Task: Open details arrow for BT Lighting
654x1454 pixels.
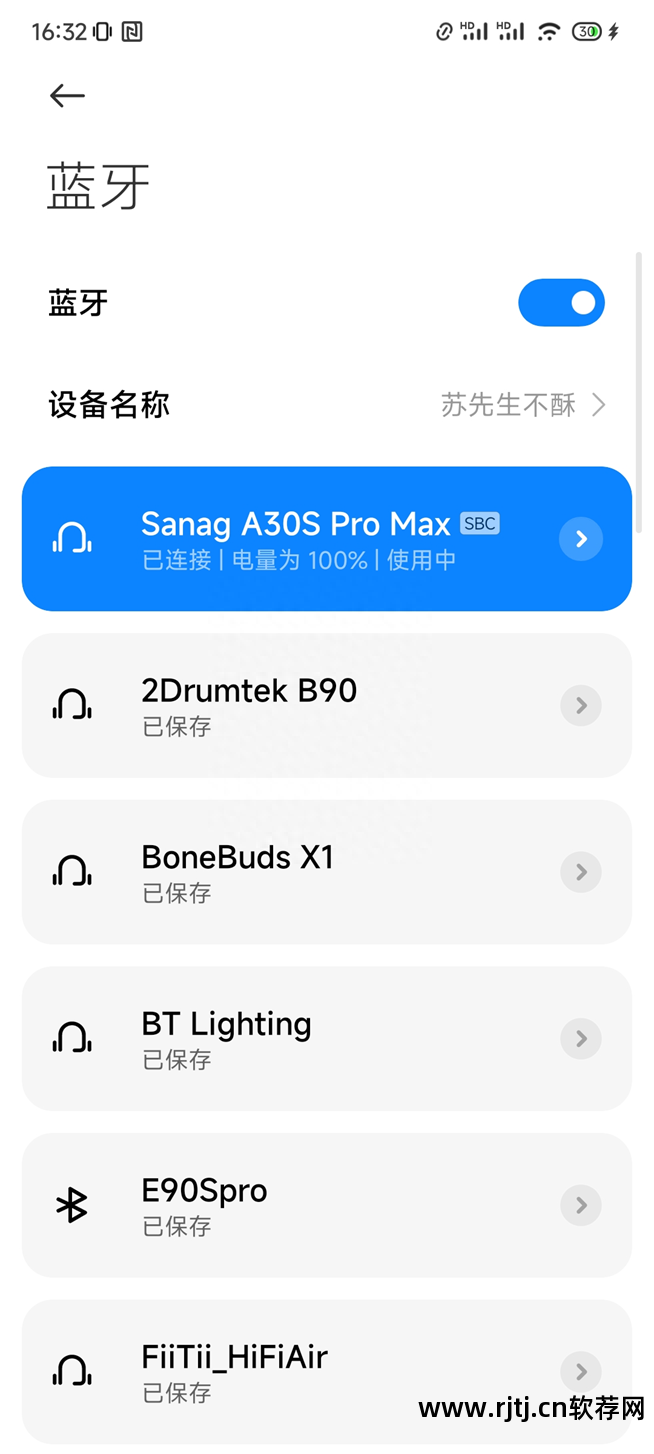Action: (x=580, y=1039)
